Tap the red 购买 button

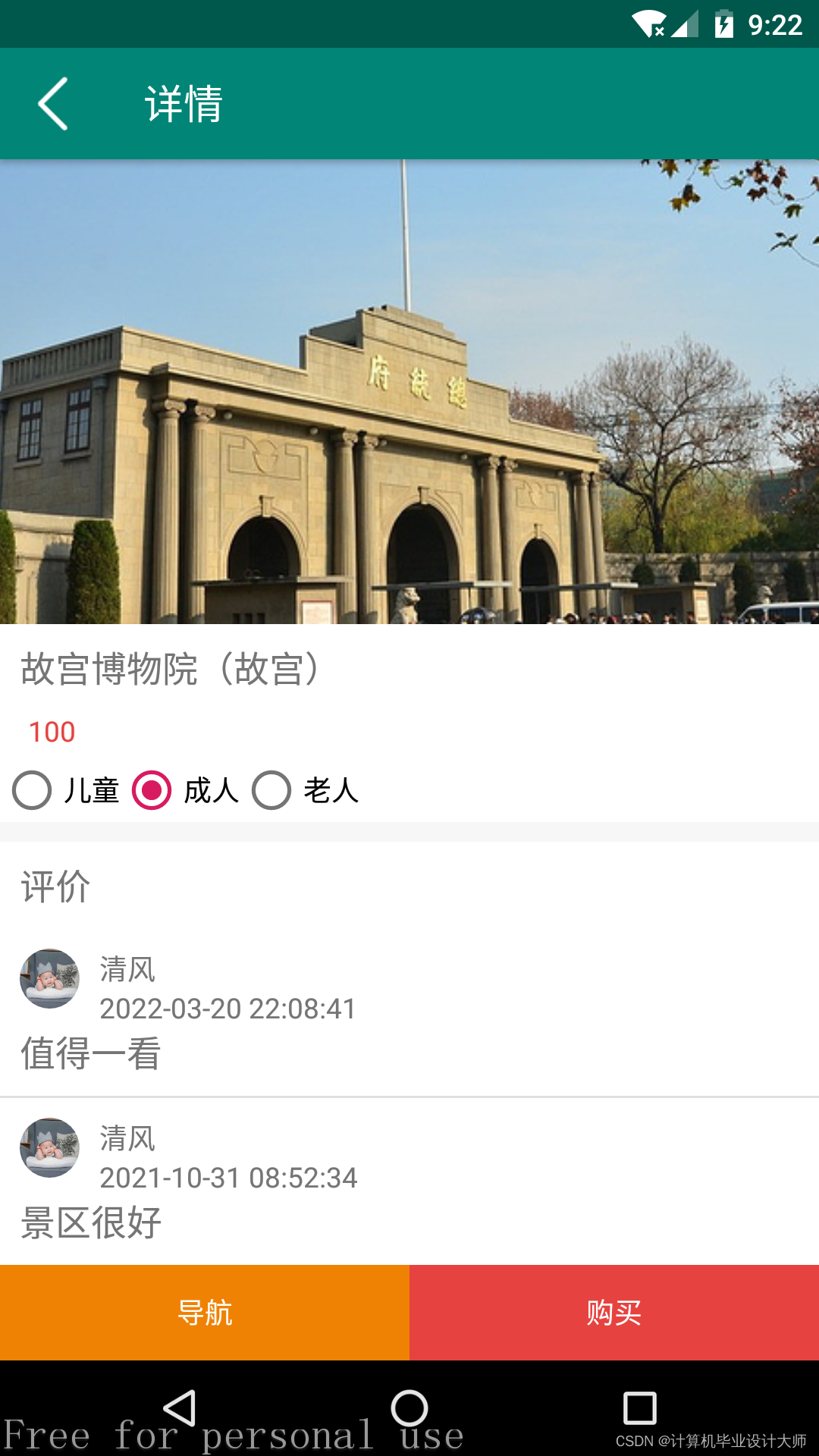pos(614,1312)
